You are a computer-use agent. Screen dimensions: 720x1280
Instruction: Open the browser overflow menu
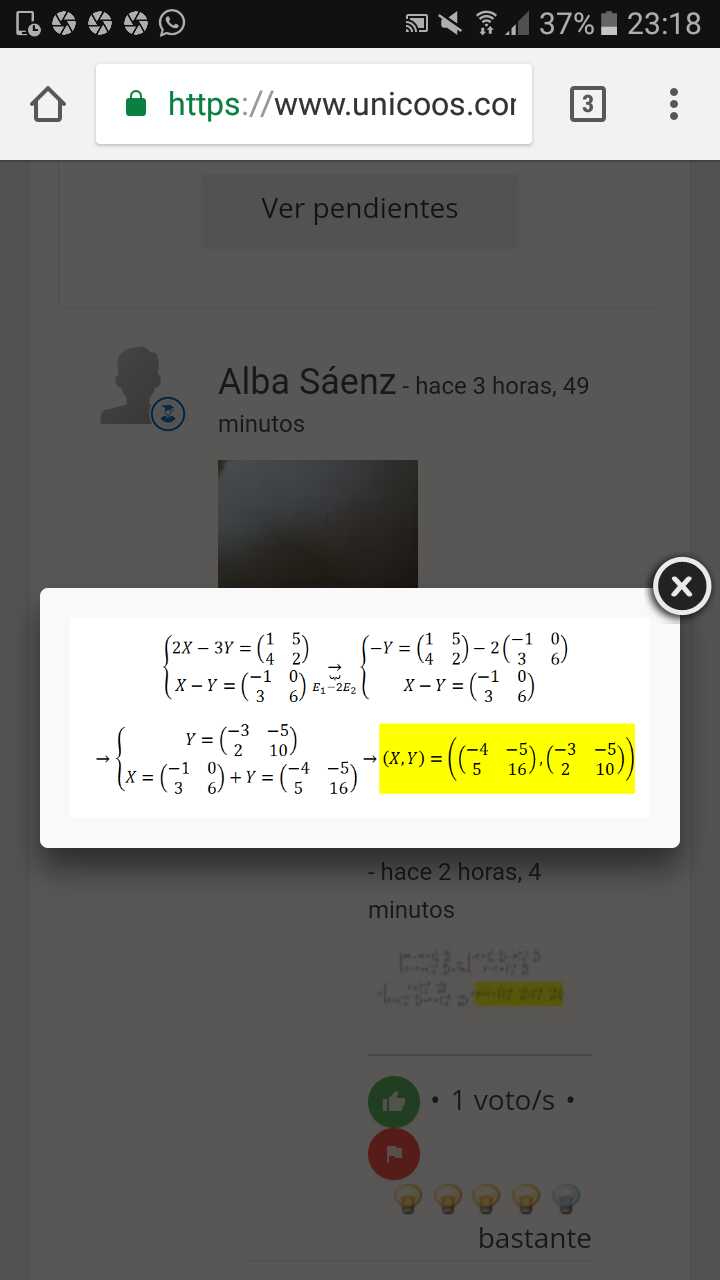(674, 104)
